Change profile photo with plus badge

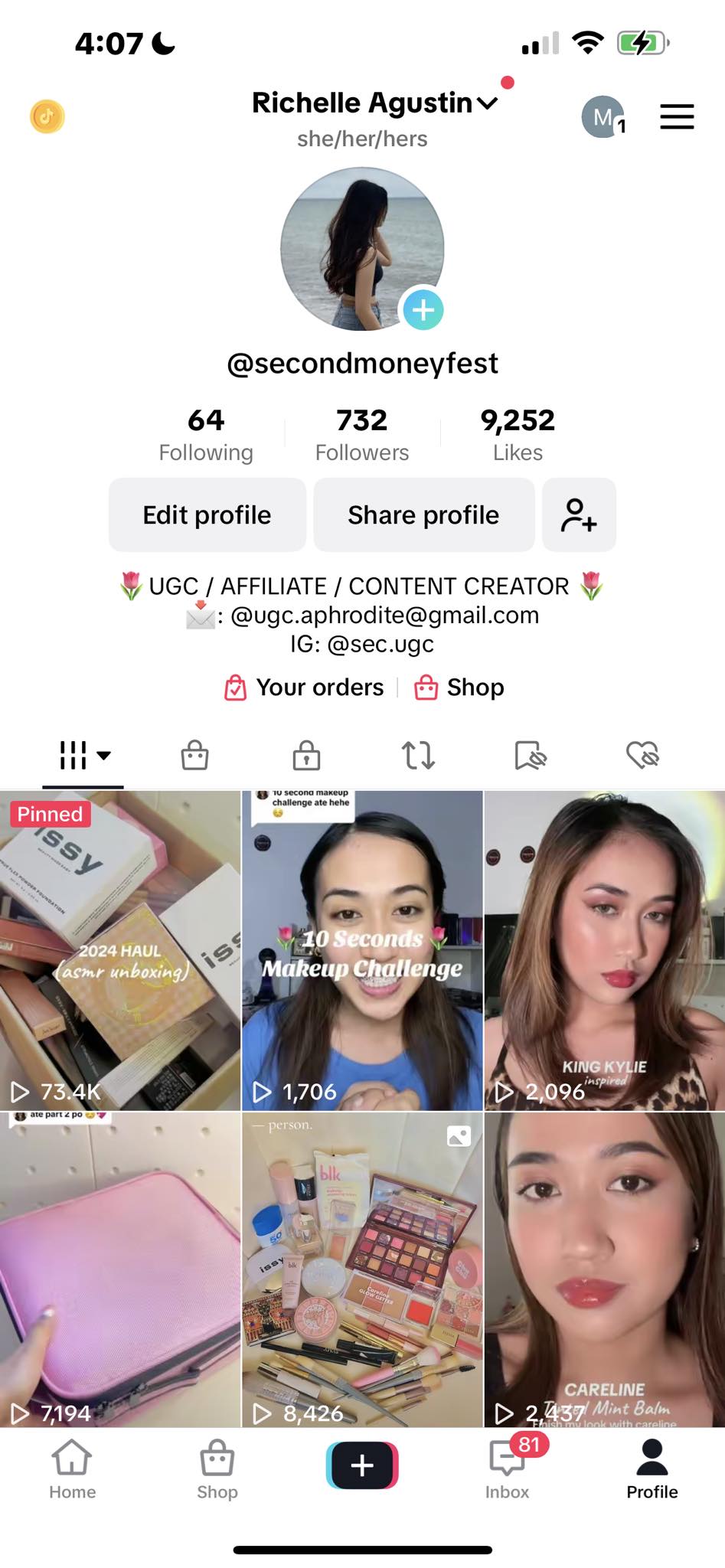423,310
